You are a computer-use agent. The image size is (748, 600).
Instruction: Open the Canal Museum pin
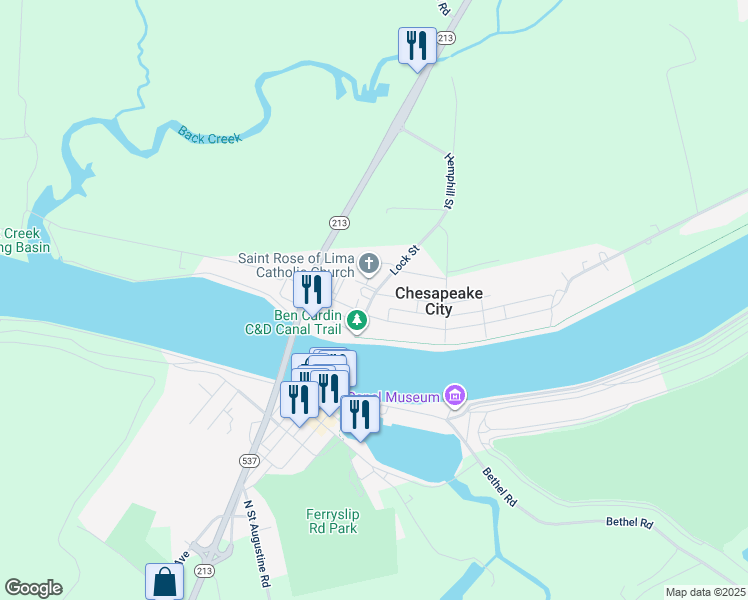455,396
